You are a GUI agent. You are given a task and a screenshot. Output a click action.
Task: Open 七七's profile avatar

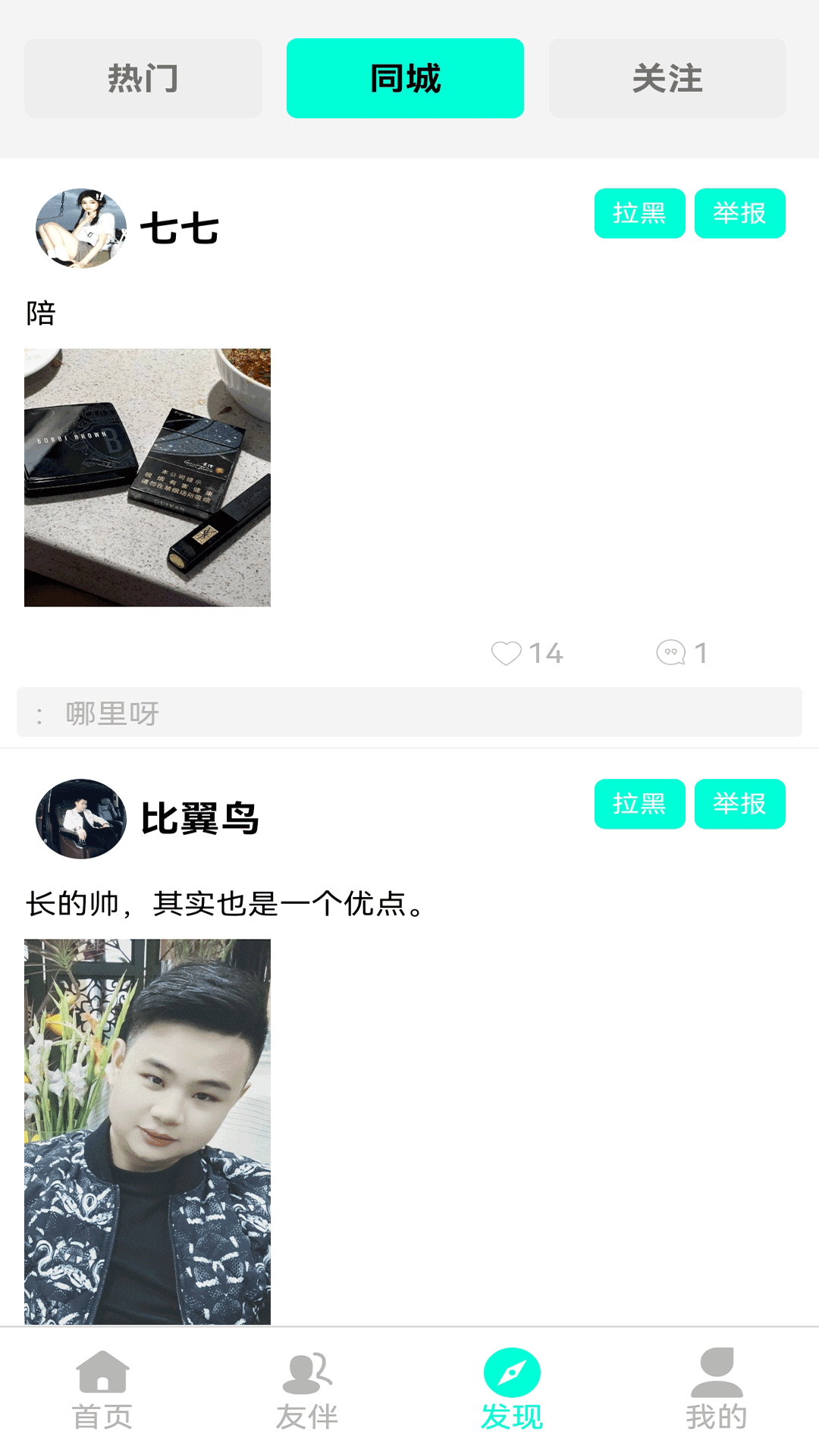point(81,228)
